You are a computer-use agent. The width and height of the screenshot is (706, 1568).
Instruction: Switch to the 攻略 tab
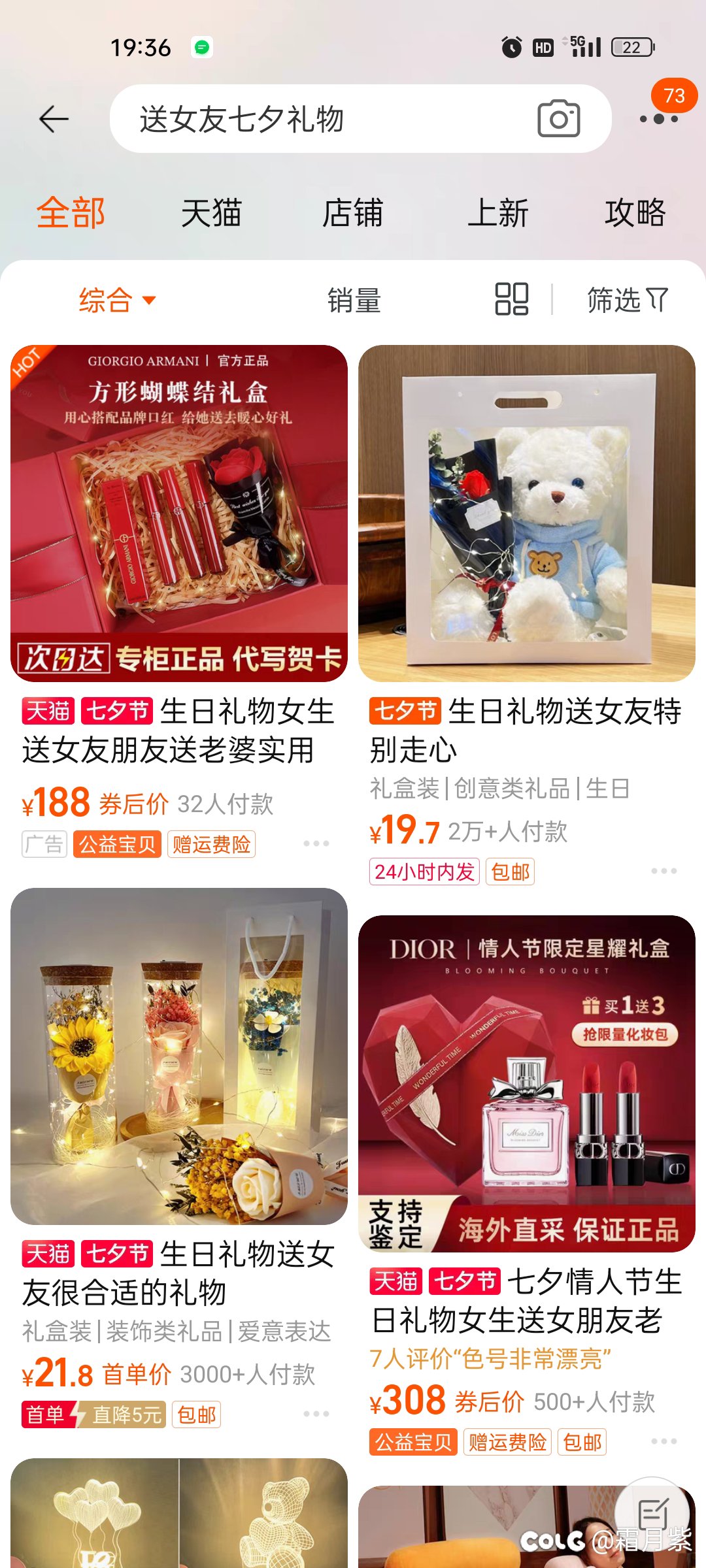(x=635, y=213)
